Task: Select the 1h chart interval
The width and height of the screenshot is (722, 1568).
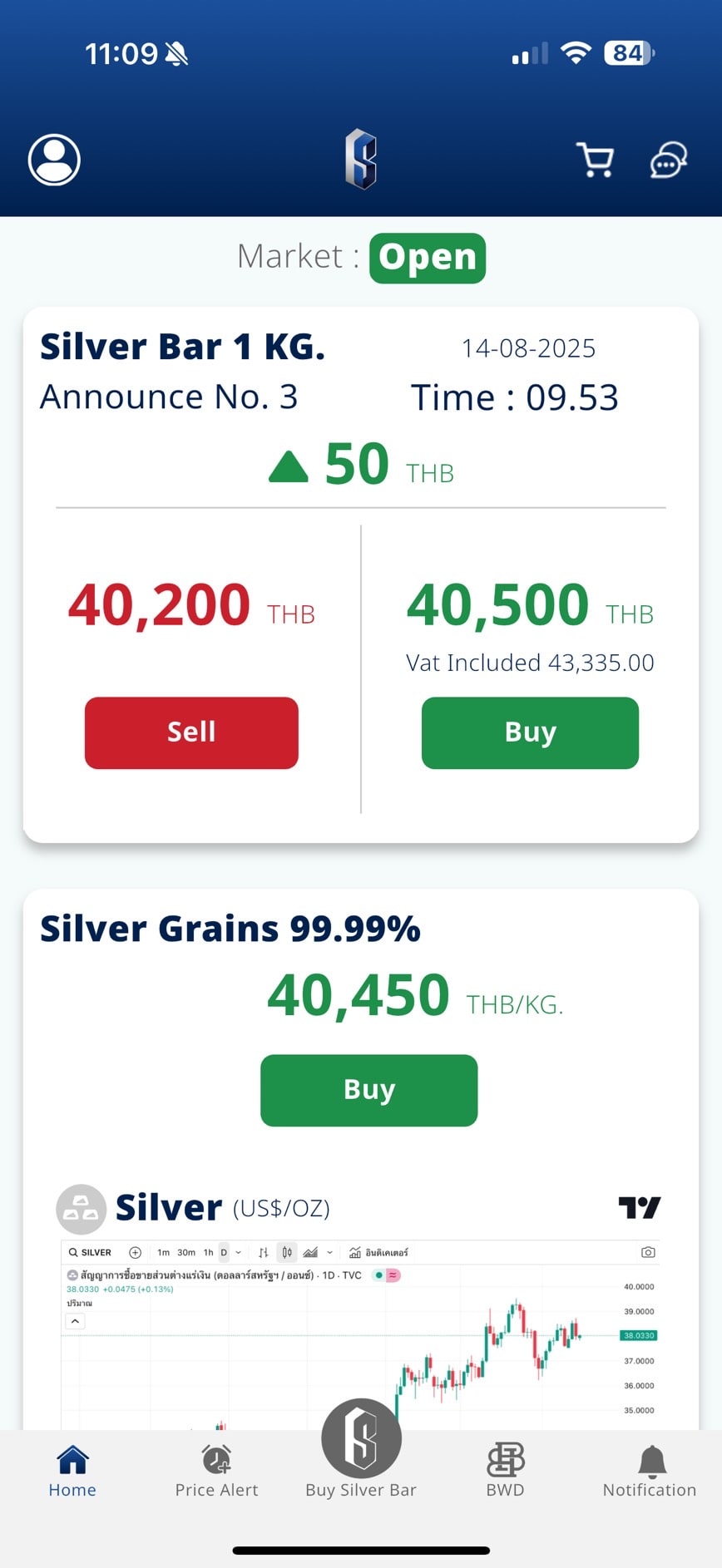Action: click(208, 1252)
